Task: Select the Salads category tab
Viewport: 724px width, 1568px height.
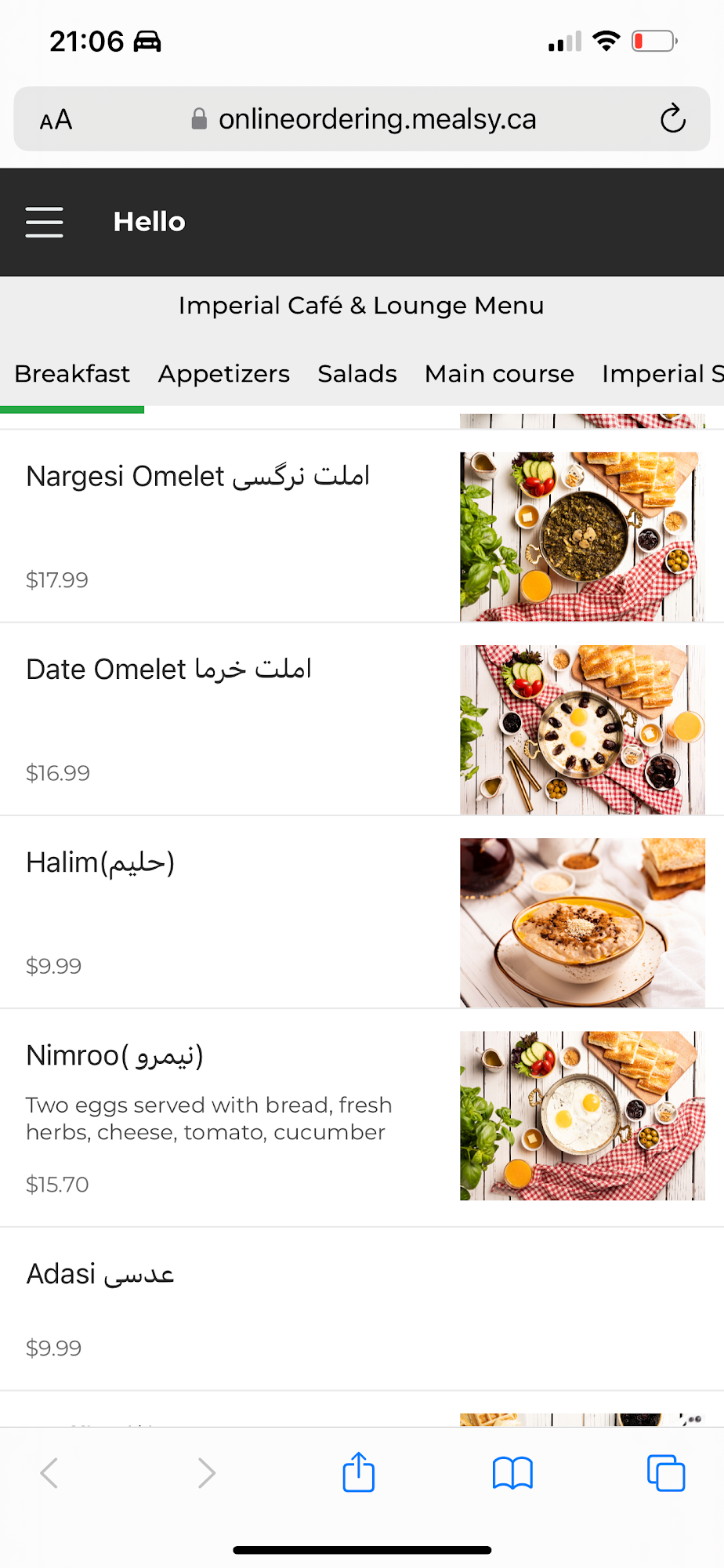Action: click(x=357, y=374)
